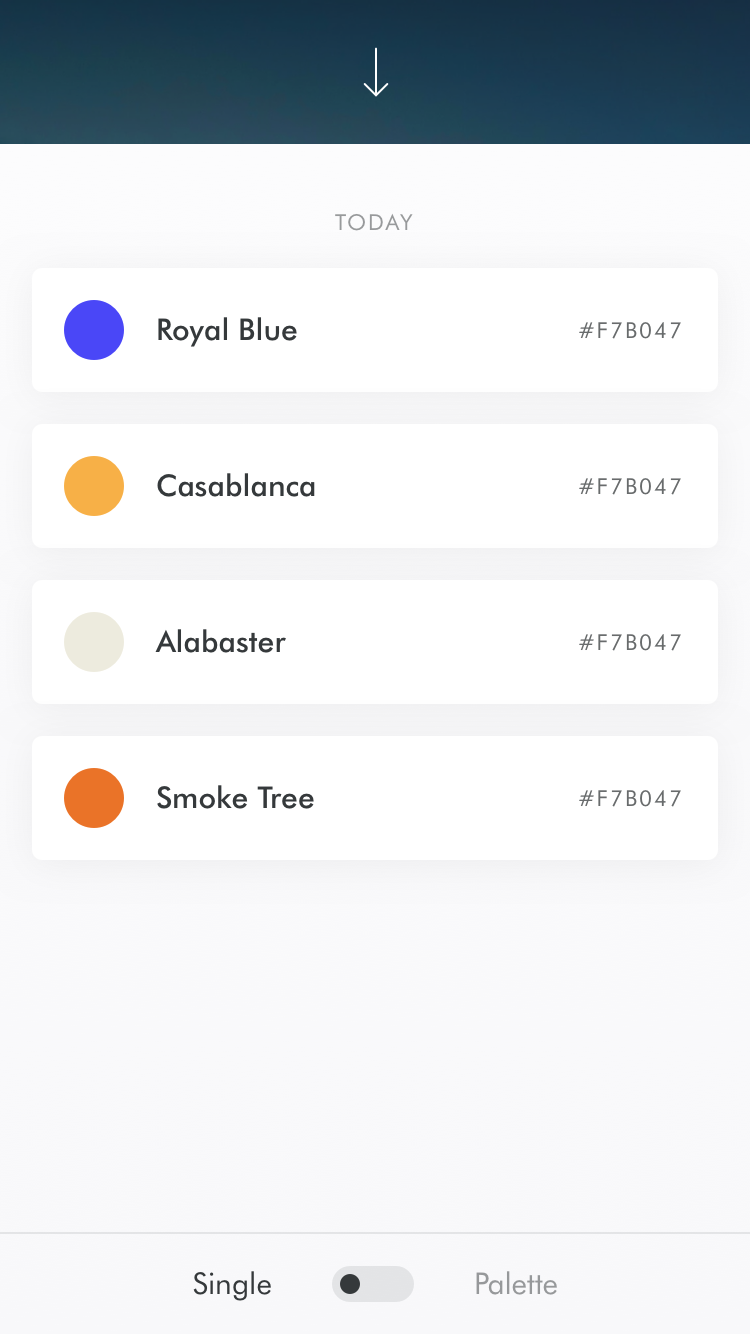Image resolution: width=750 pixels, height=1334 pixels.
Task: Click the hex code next to Royal Blue
Action: 630,330
